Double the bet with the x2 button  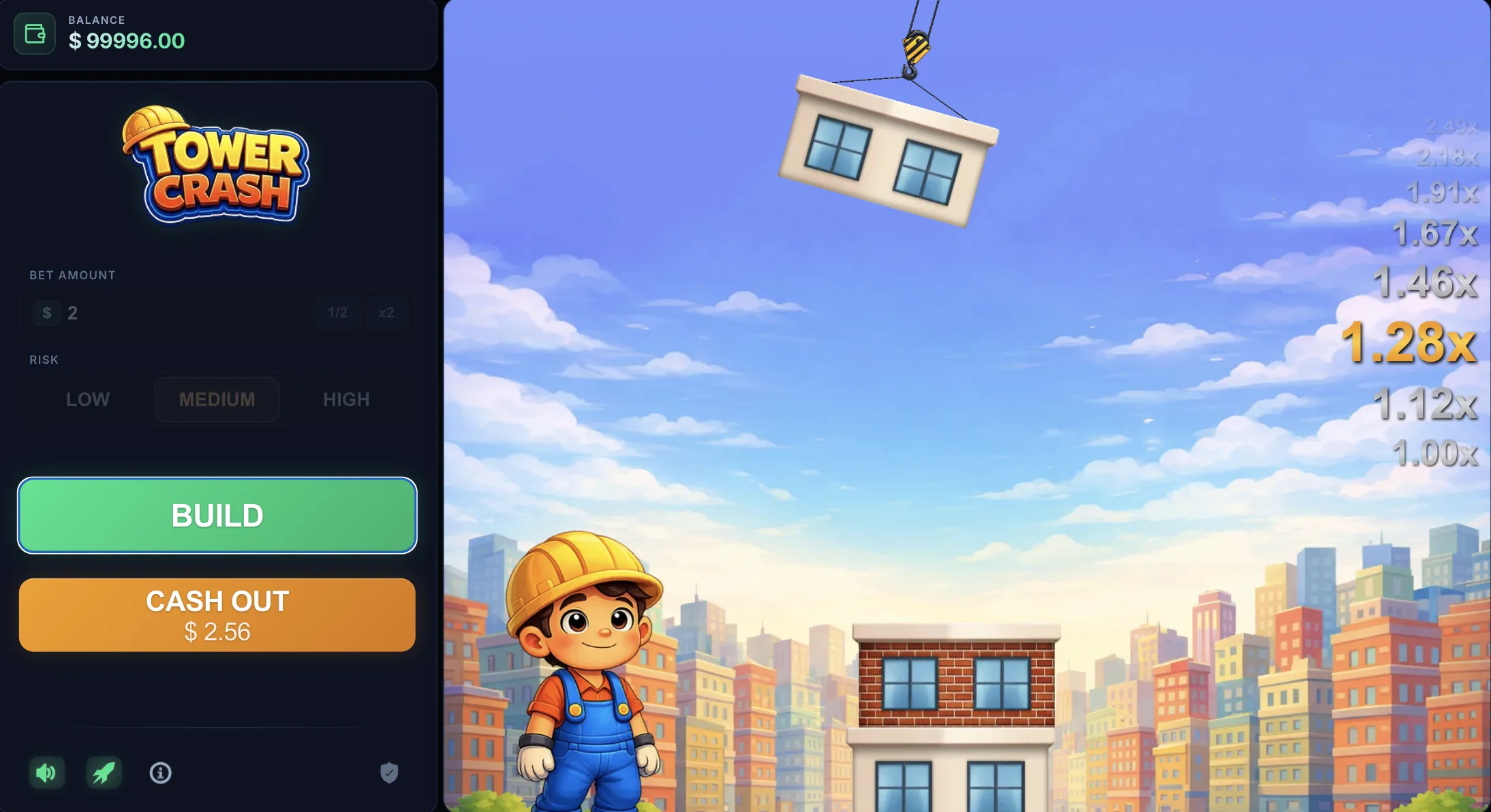coord(386,313)
